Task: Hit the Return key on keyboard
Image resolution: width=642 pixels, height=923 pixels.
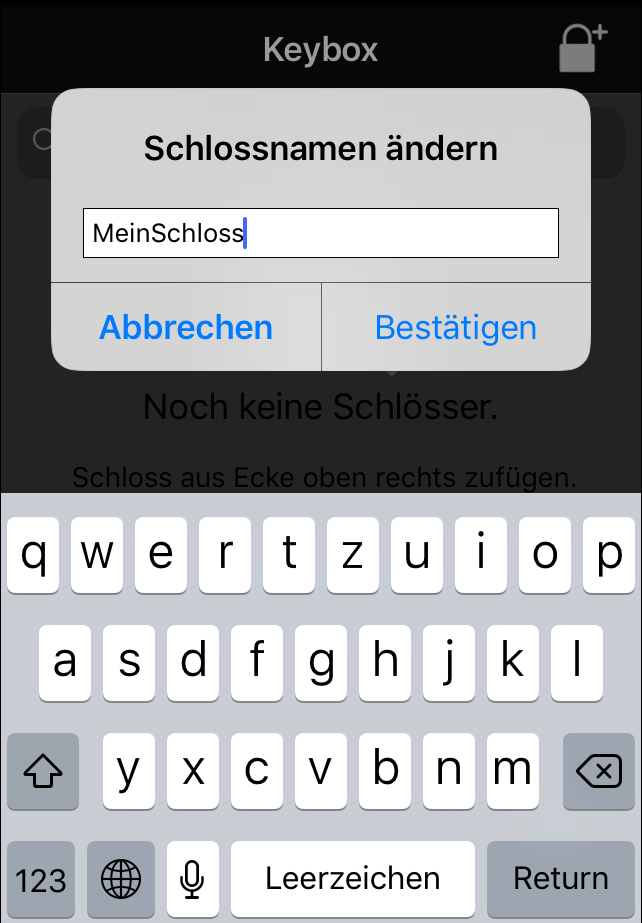Action: pos(560,878)
